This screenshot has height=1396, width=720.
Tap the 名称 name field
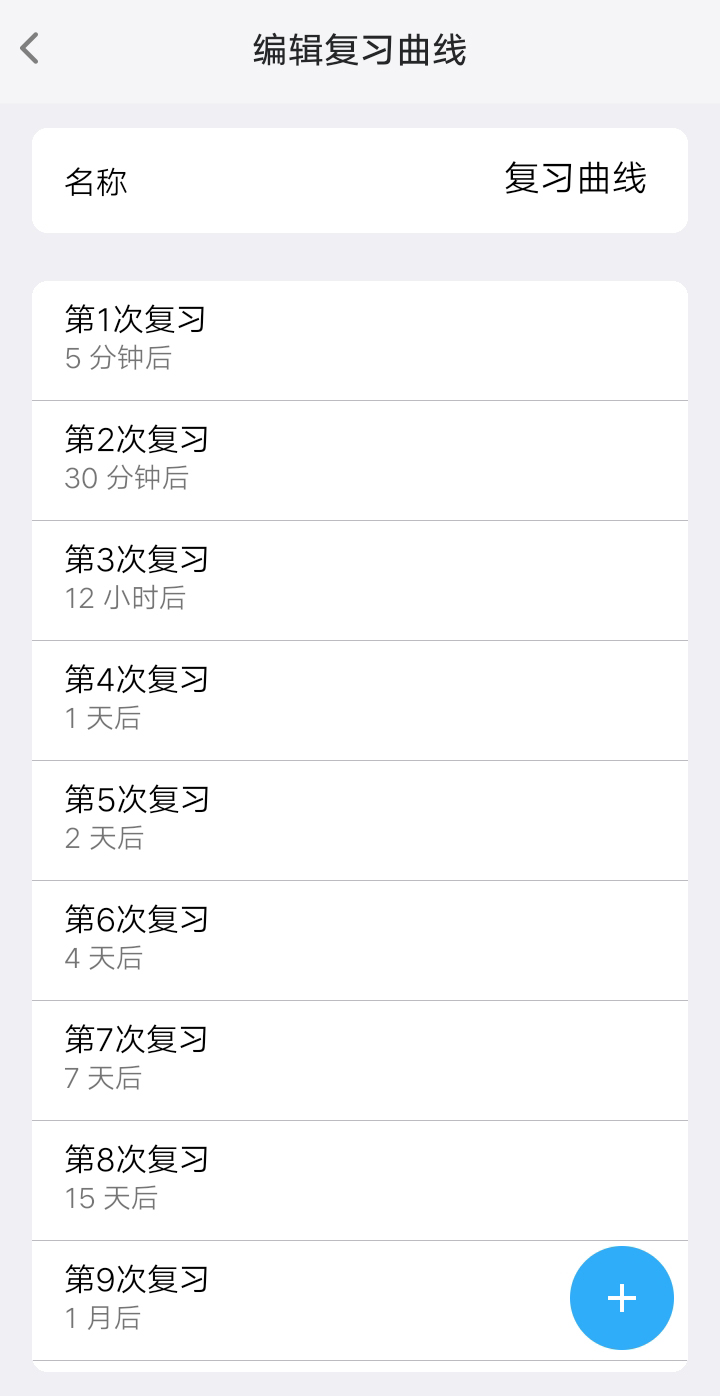click(x=96, y=180)
